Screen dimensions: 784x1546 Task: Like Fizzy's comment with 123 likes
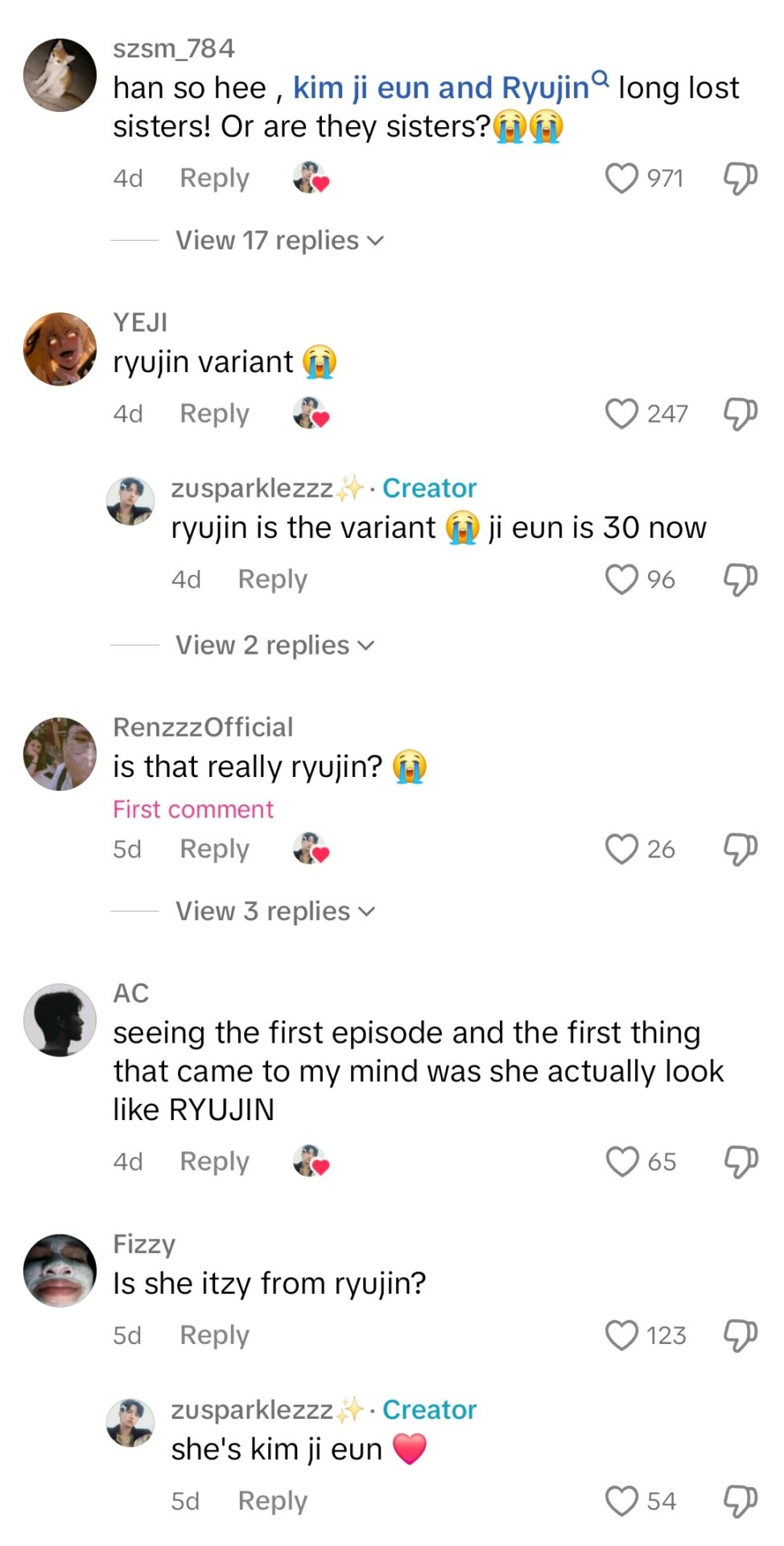(621, 1336)
